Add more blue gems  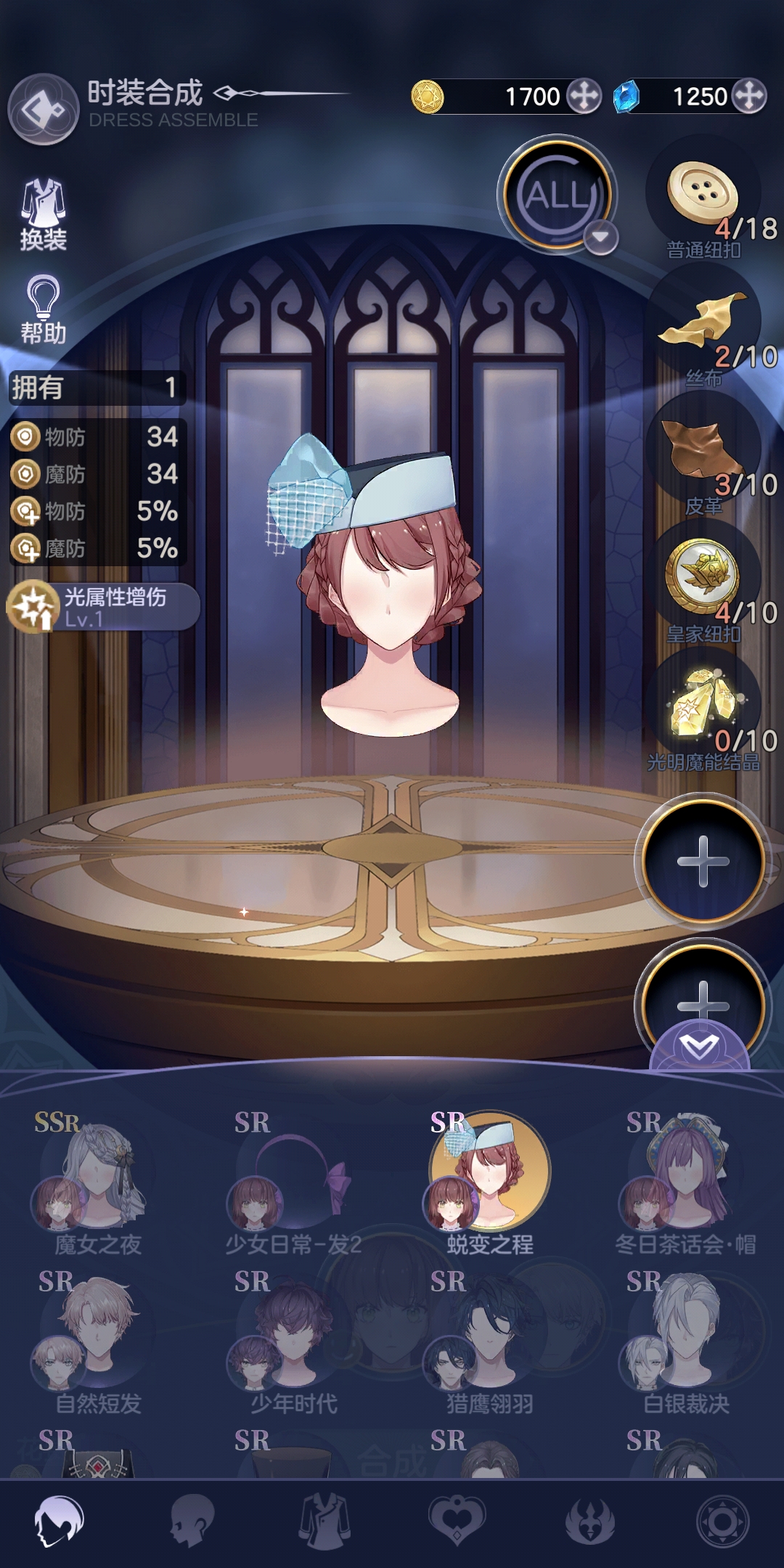[749, 97]
